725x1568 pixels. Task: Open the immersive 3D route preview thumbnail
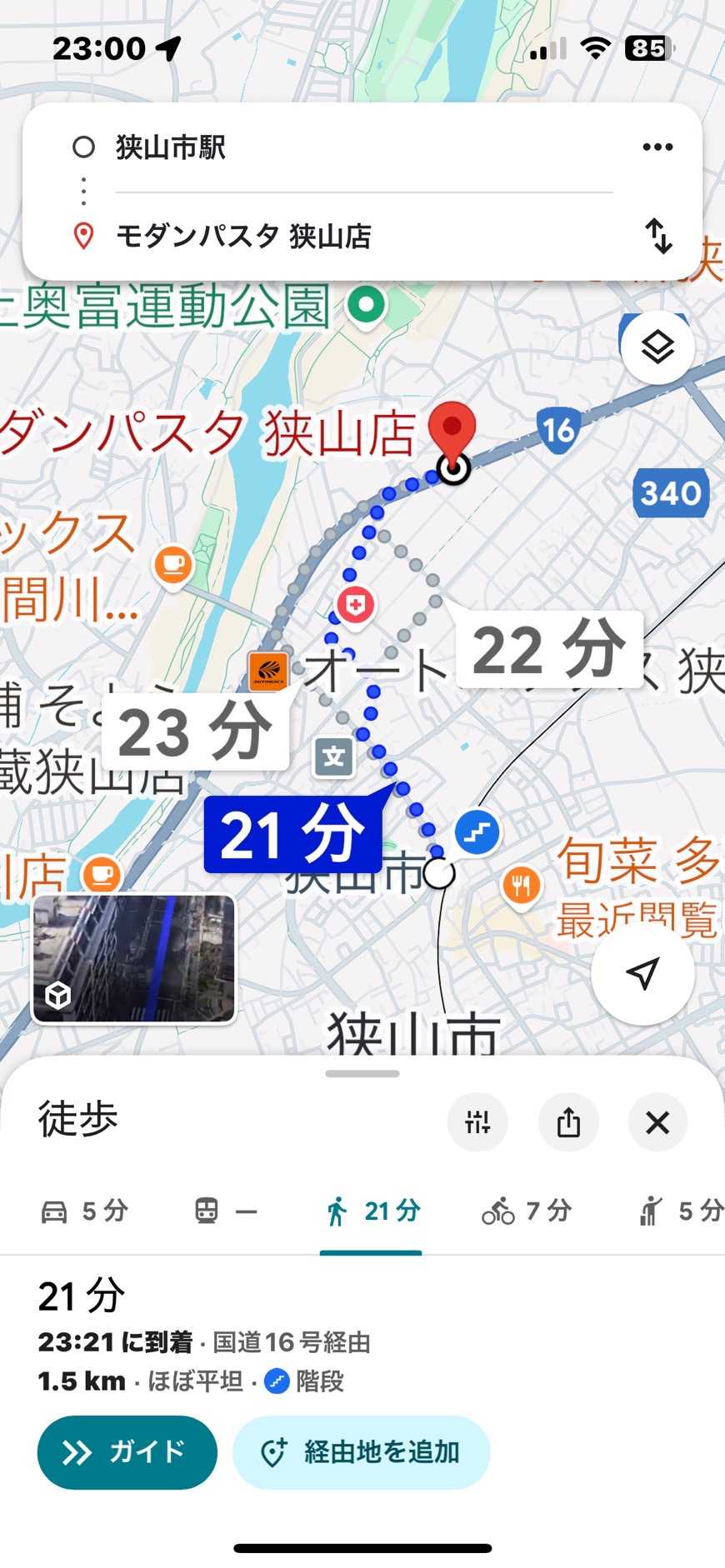pos(134,958)
